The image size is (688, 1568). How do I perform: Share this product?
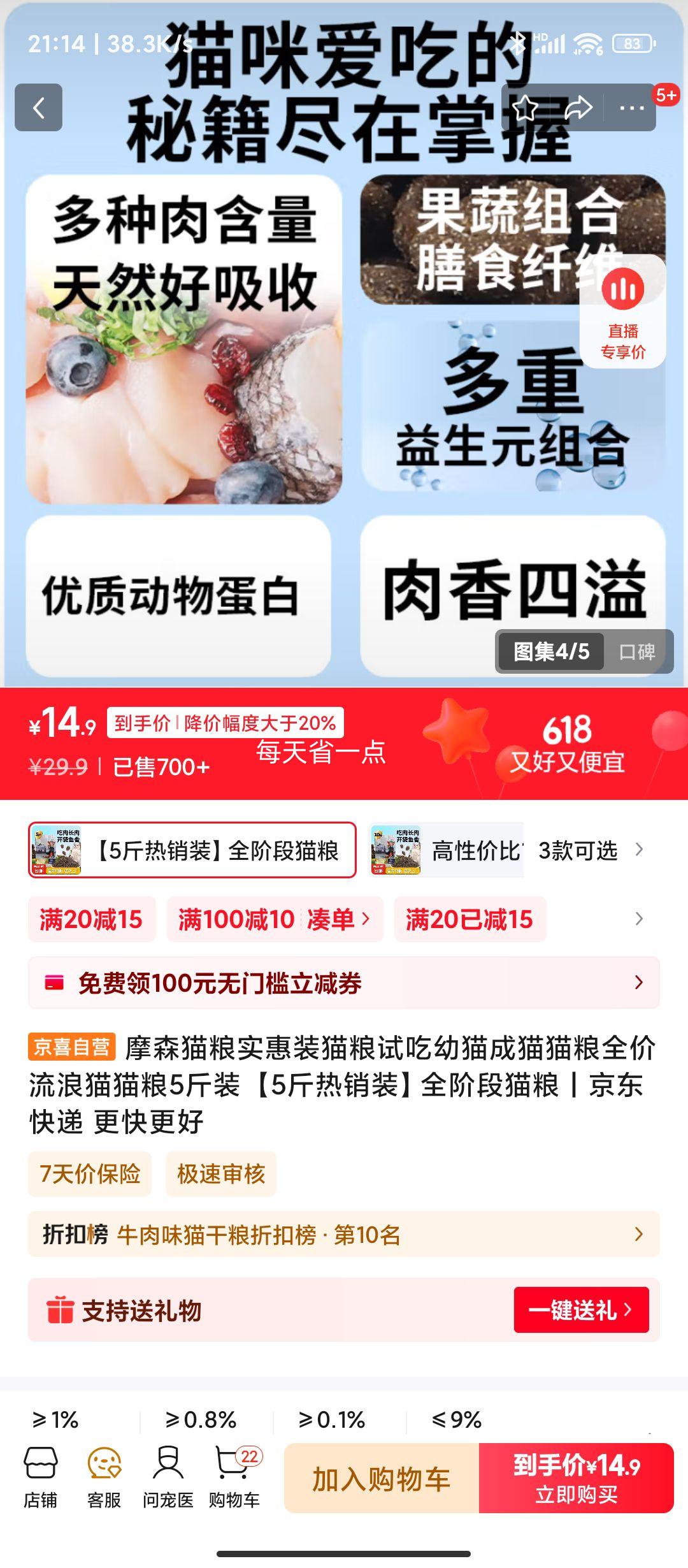click(578, 108)
